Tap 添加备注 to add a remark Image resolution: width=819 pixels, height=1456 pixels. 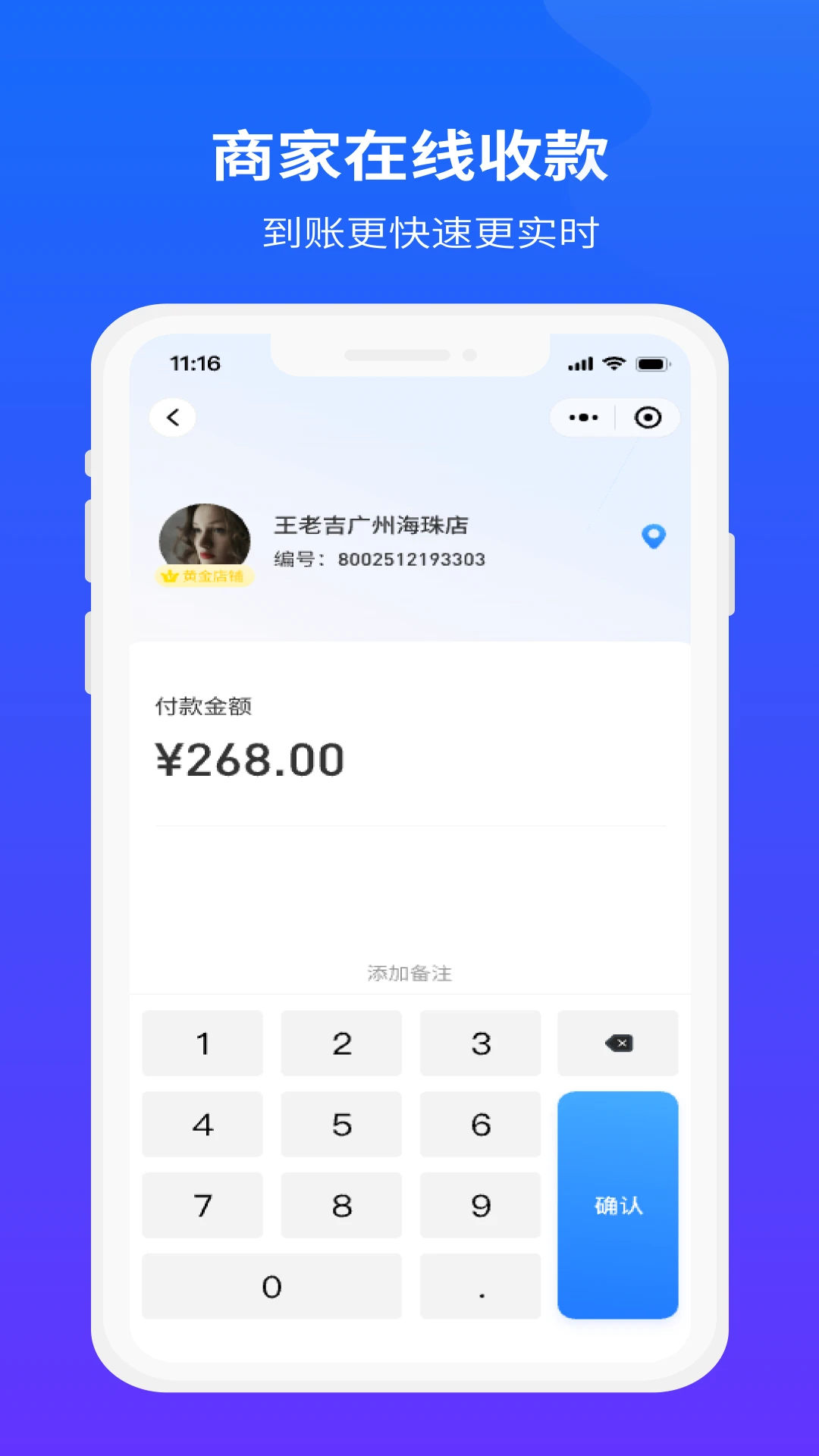(410, 974)
